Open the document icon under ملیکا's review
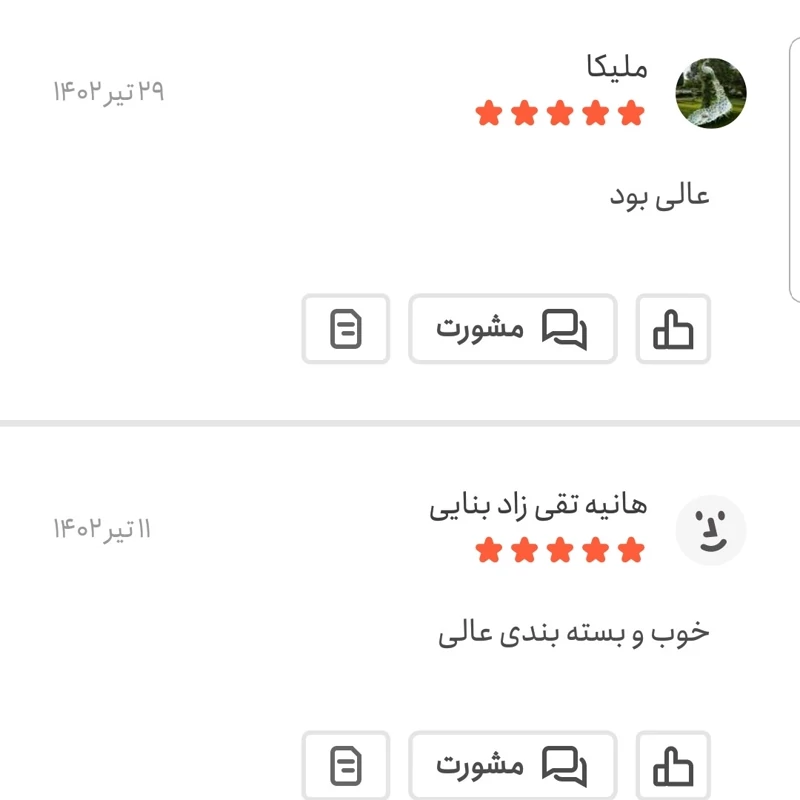The image size is (800, 800). click(345, 328)
